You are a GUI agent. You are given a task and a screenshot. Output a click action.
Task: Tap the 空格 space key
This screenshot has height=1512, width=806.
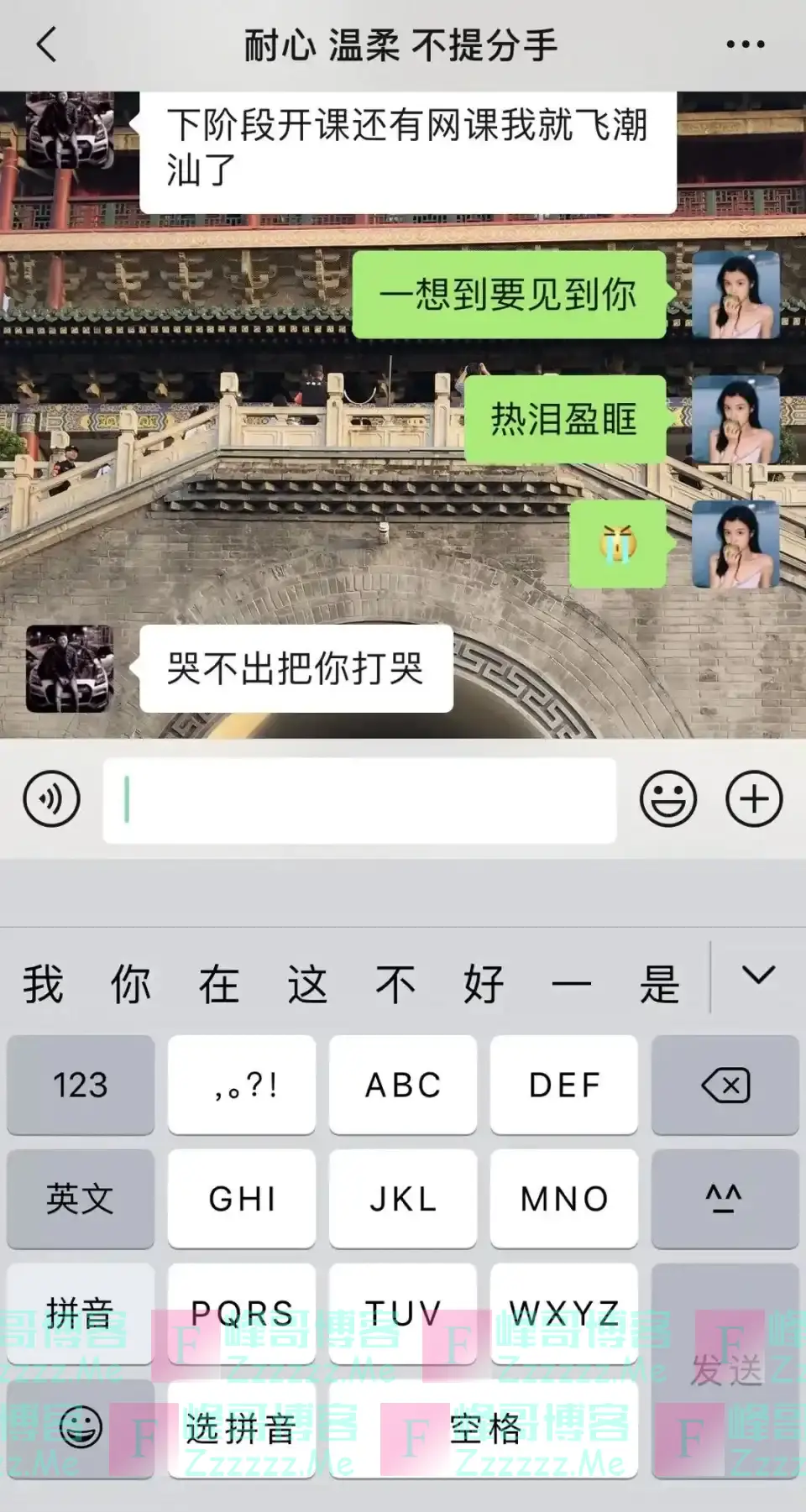[x=484, y=1429]
